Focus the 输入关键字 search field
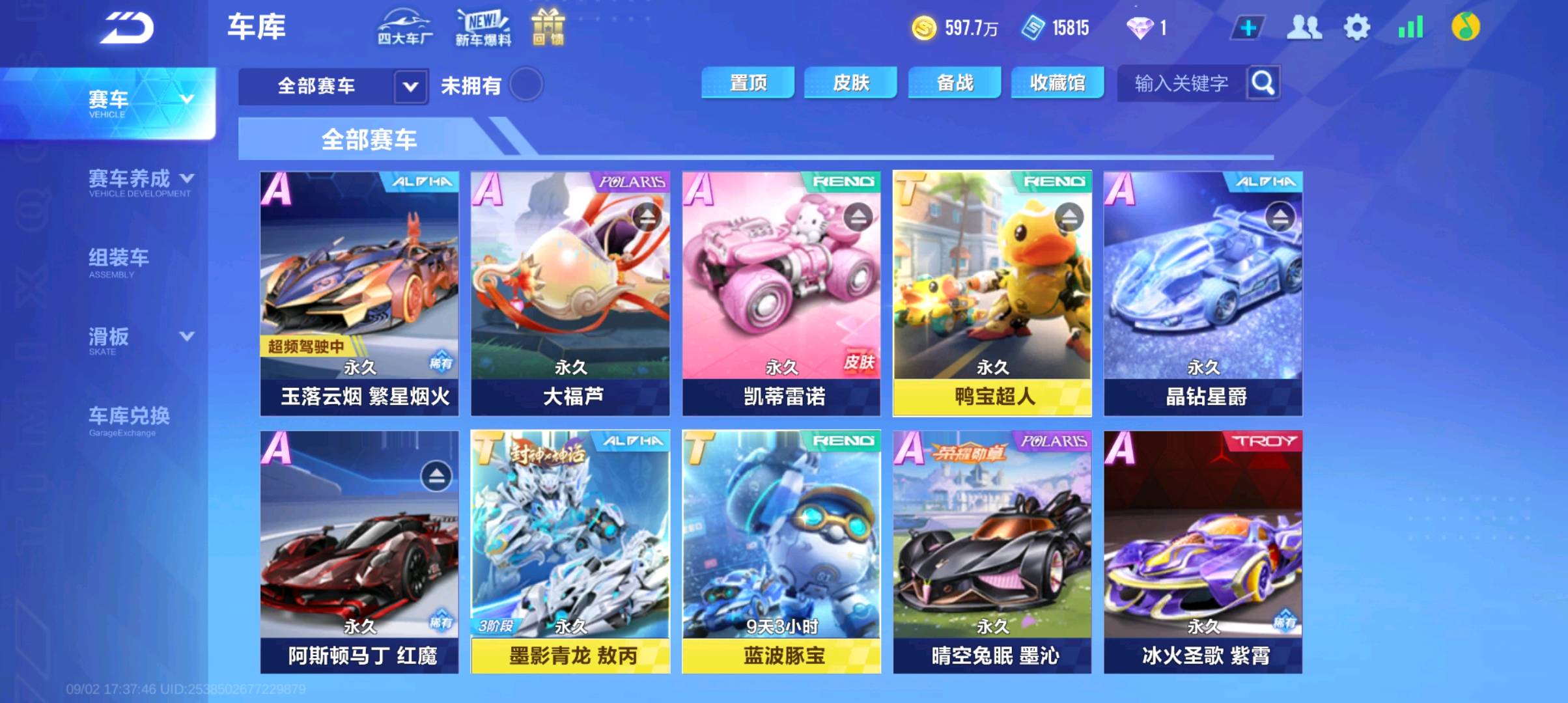The height and width of the screenshot is (703, 1568). click(1181, 83)
